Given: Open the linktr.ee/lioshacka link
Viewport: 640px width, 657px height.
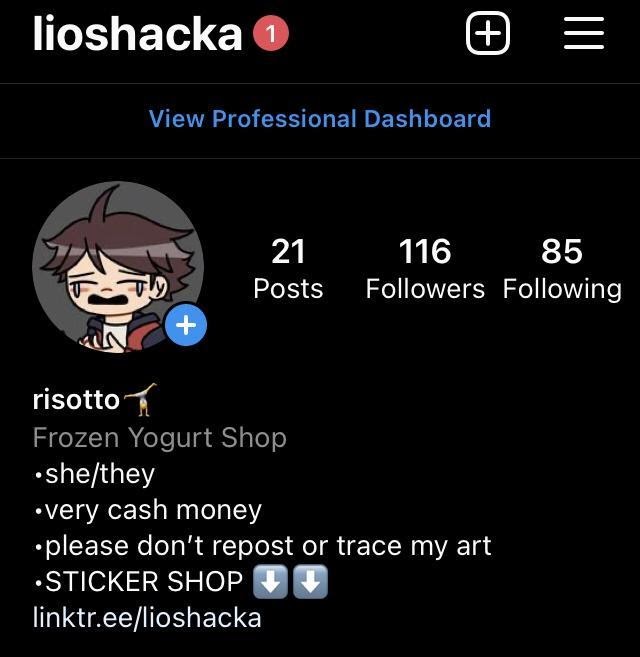Looking at the screenshot, I should [147, 617].
